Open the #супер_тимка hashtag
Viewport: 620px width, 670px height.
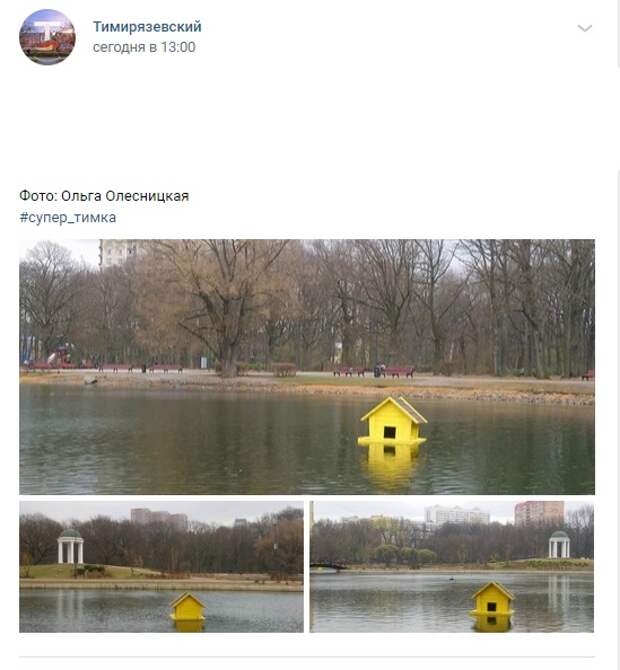click(67, 217)
